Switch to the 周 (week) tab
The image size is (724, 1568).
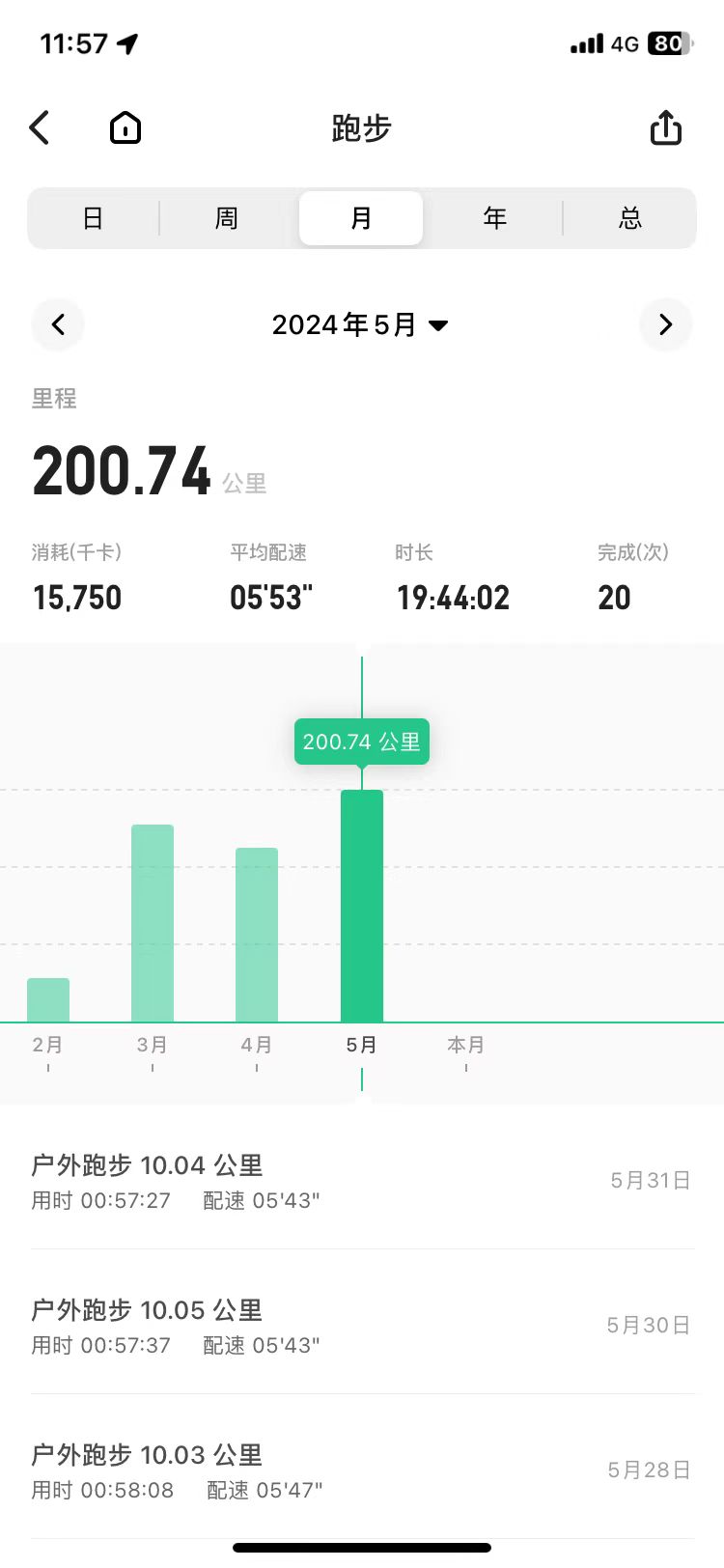tap(227, 218)
